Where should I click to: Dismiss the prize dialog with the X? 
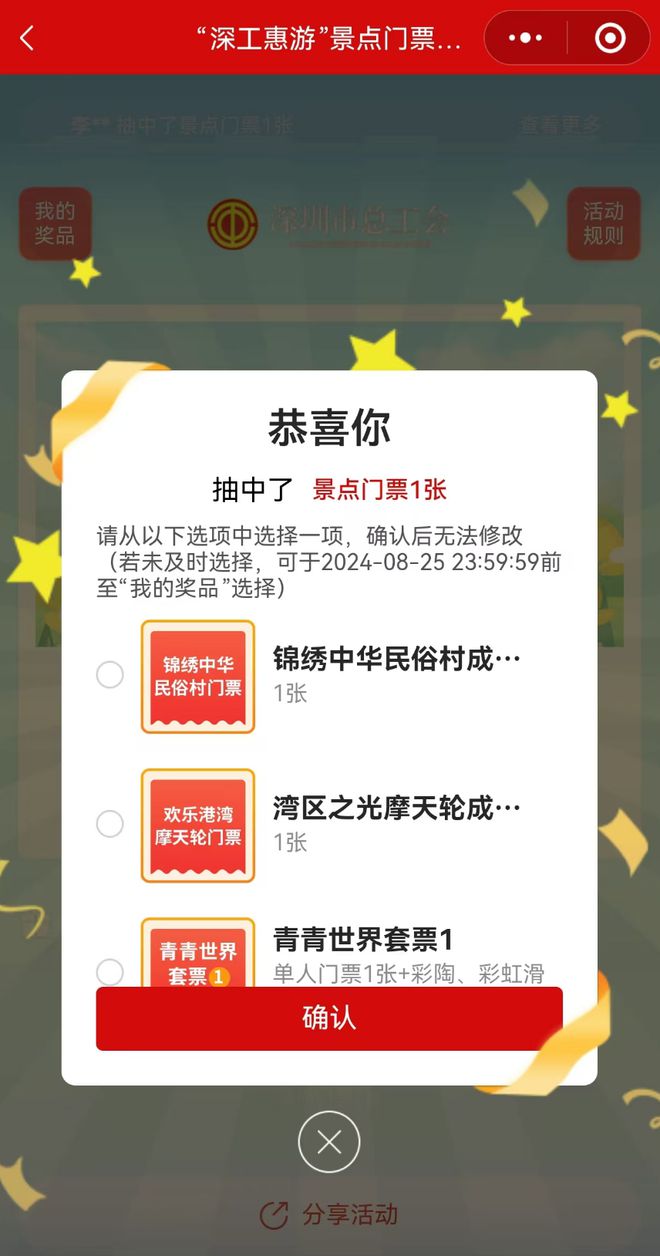pos(329,1141)
